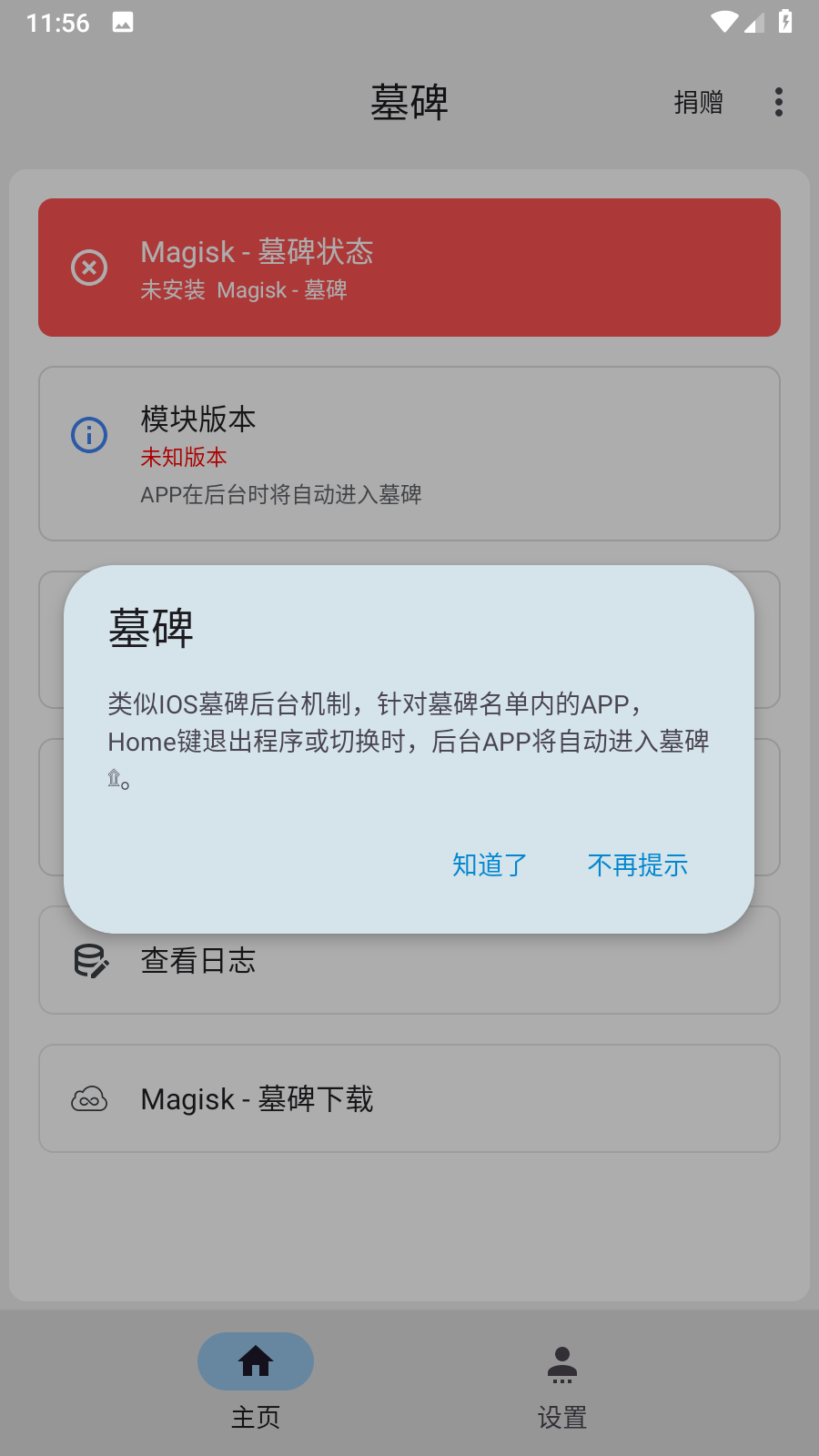Image resolution: width=819 pixels, height=1456 pixels.
Task: Select the Magisk-墓碑下载 card
Action: pyautogui.click(x=409, y=1098)
